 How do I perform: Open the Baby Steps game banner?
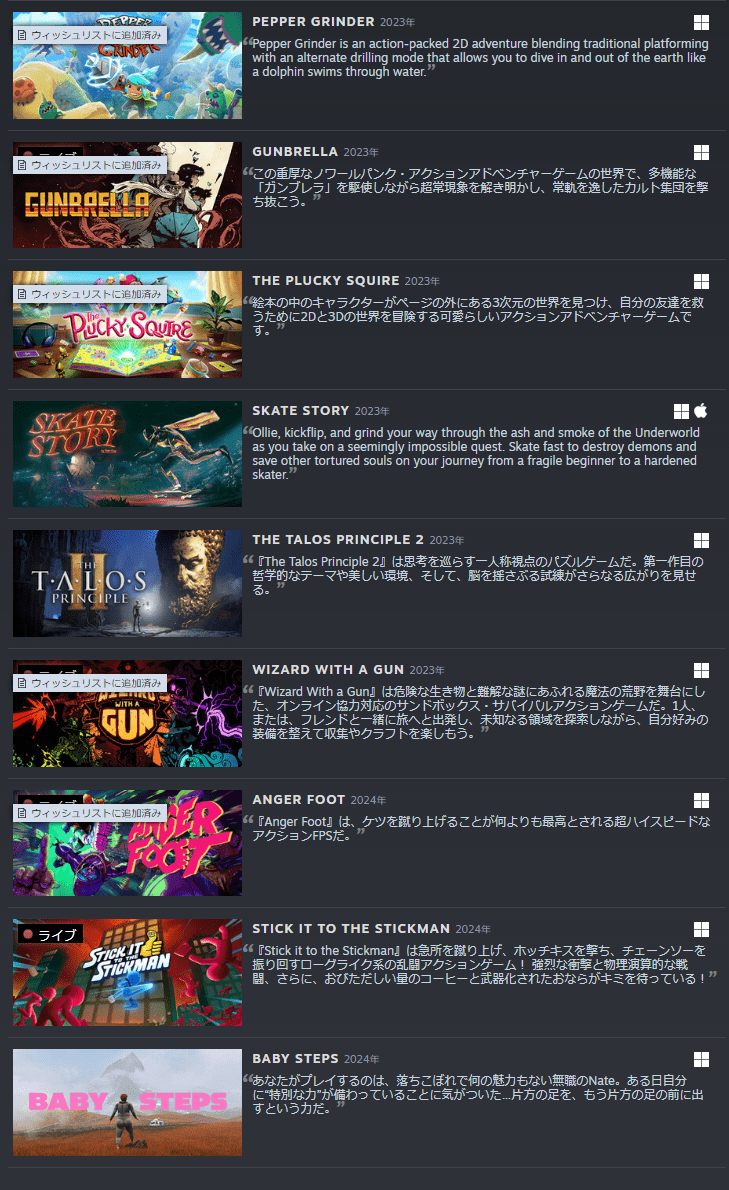[127, 1102]
